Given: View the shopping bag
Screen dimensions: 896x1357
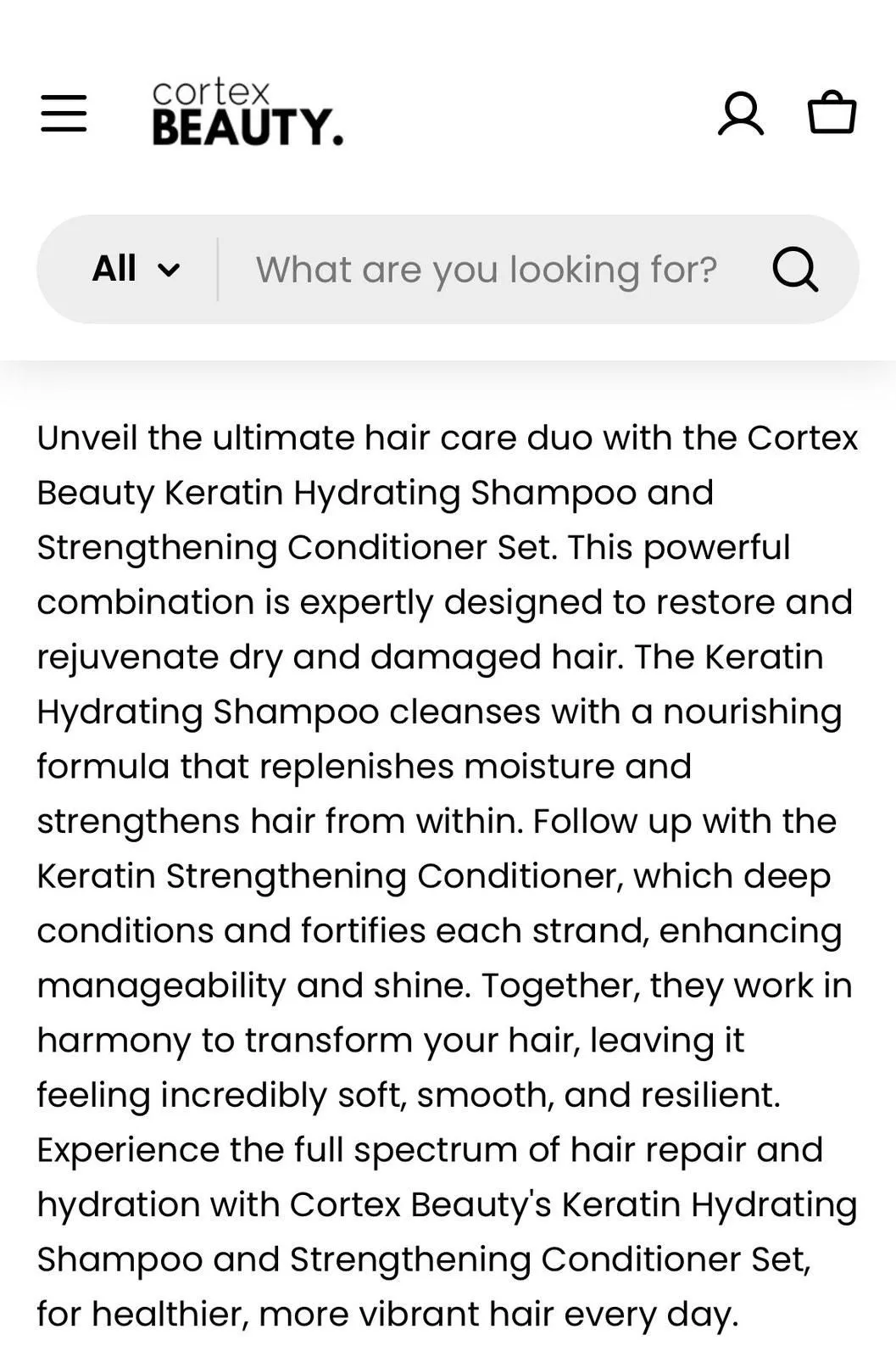Looking at the screenshot, I should click(832, 112).
